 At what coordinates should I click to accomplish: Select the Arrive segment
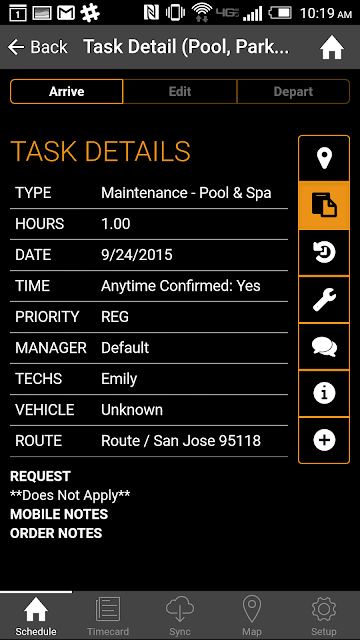(67, 91)
